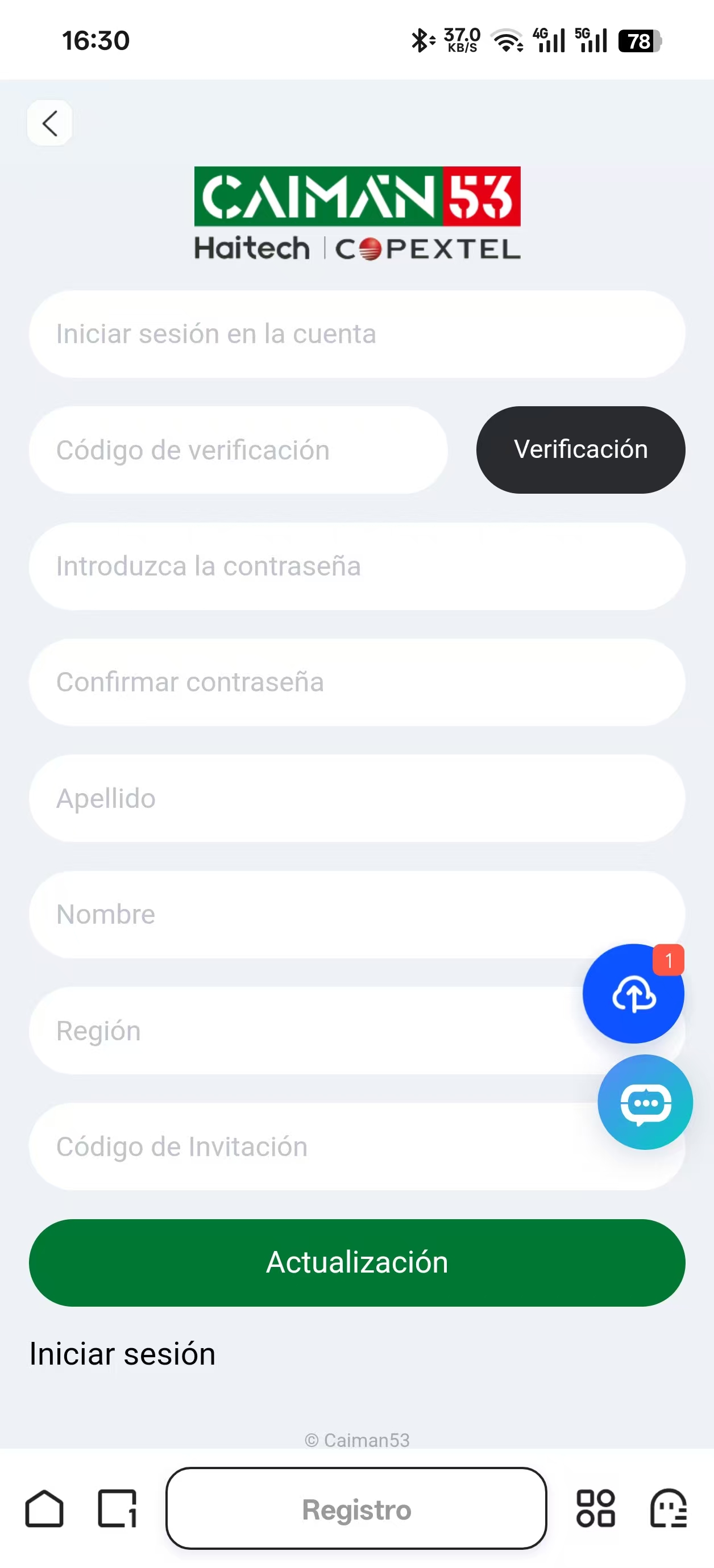The height and width of the screenshot is (1568, 714).
Task: Go back using the top-left arrow
Action: pos(50,123)
